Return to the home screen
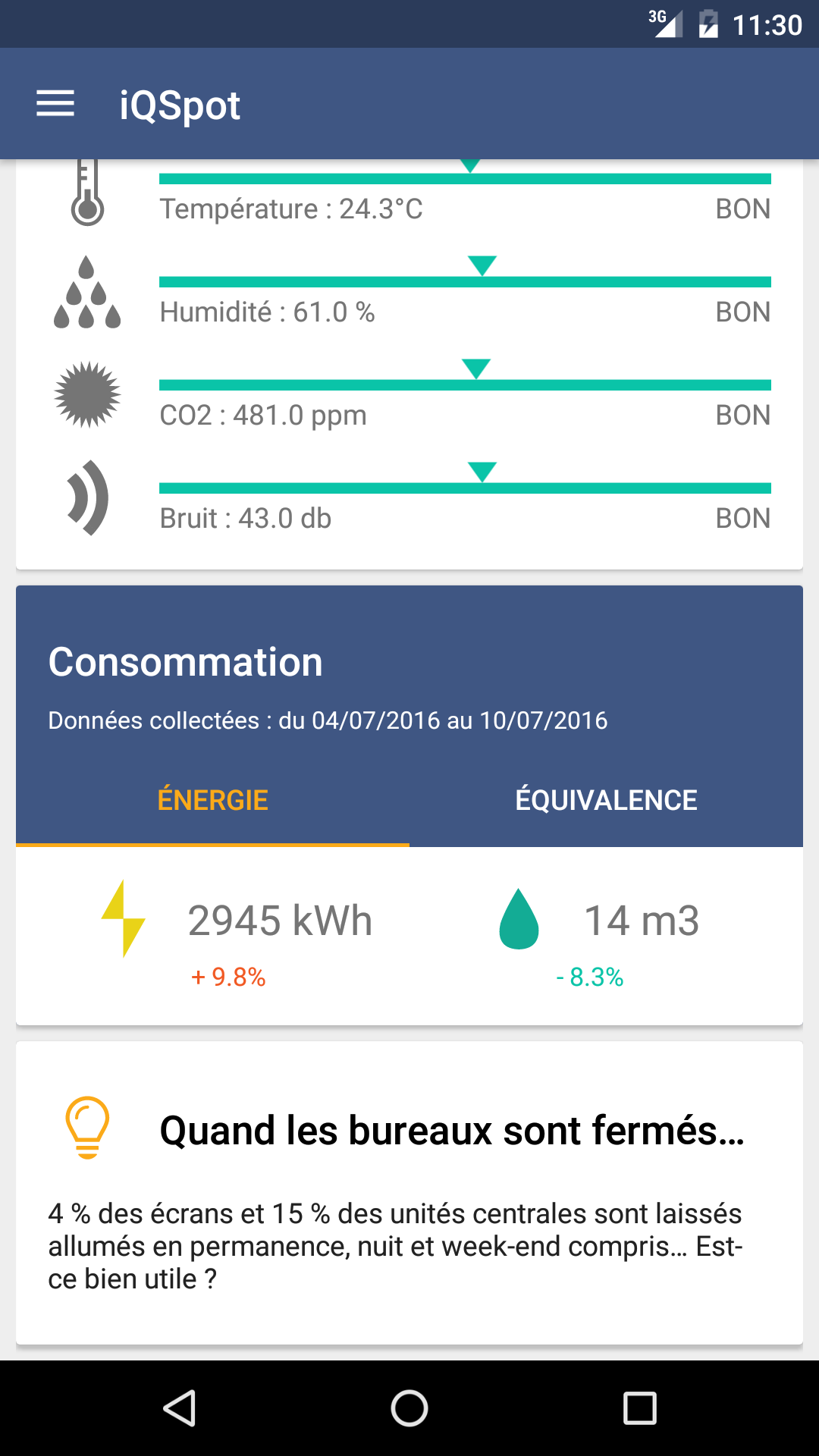The height and width of the screenshot is (1456, 819). 409,1408
